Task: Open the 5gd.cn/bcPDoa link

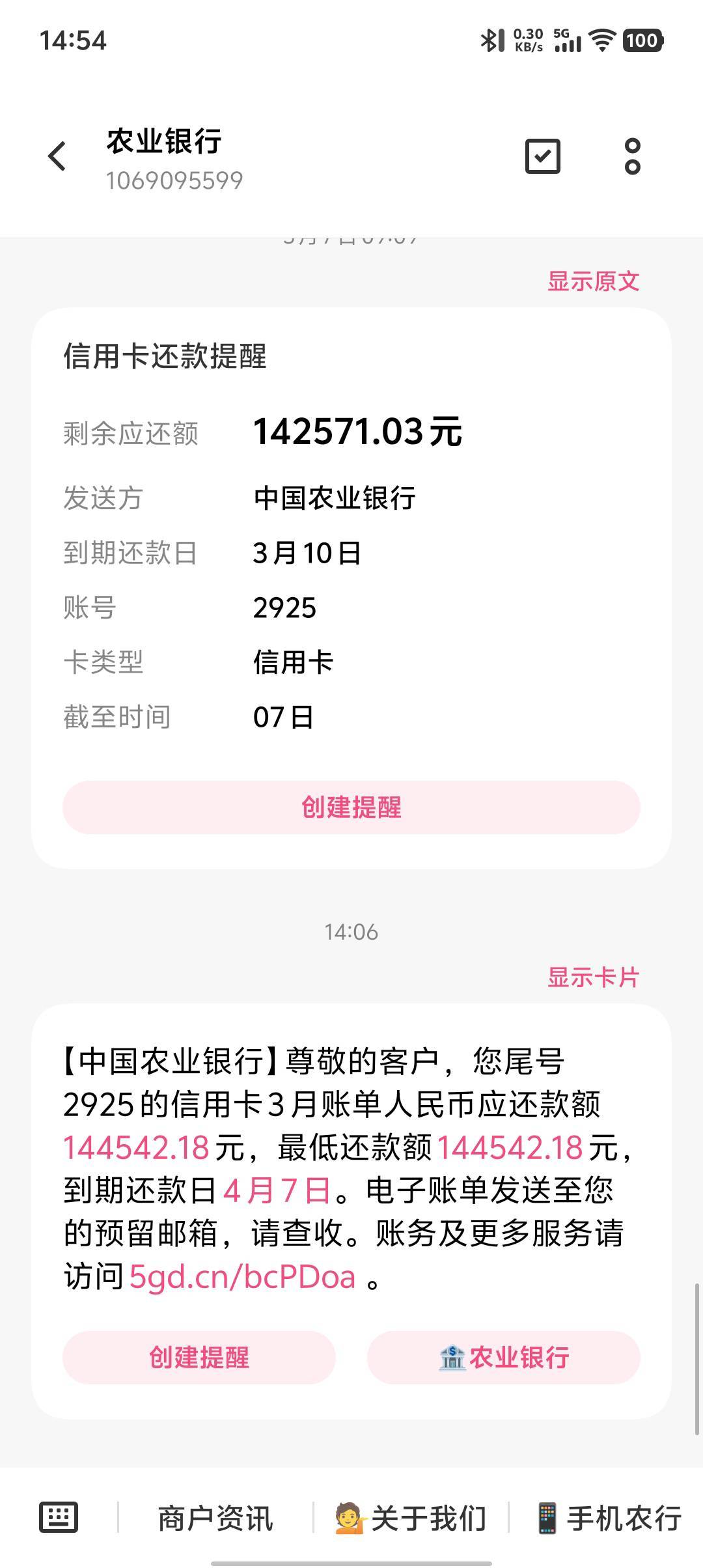Action: [242, 1276]
